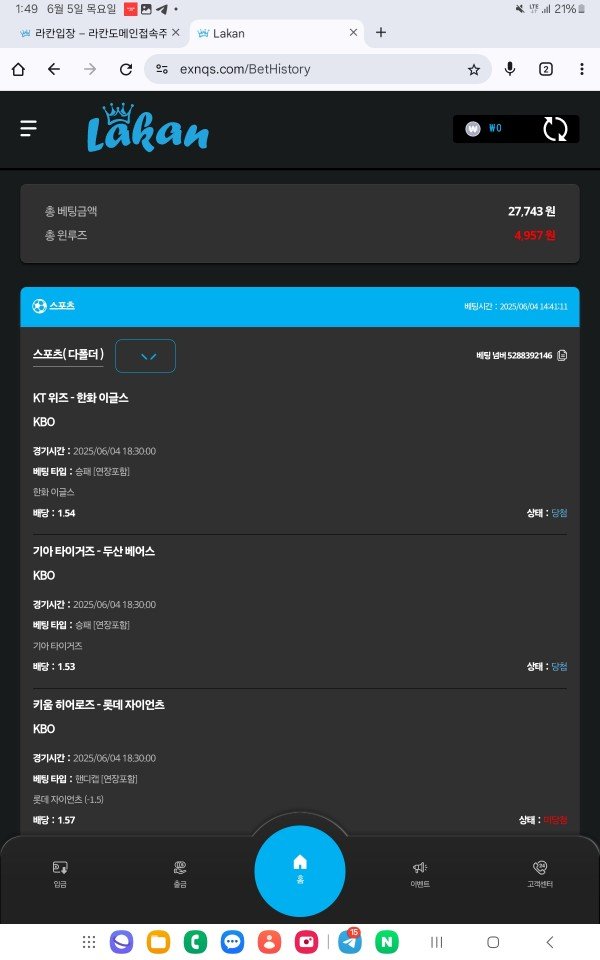Viewport: 600px width, 960px height.
Task: Go to the home center button
Action: 300,871
